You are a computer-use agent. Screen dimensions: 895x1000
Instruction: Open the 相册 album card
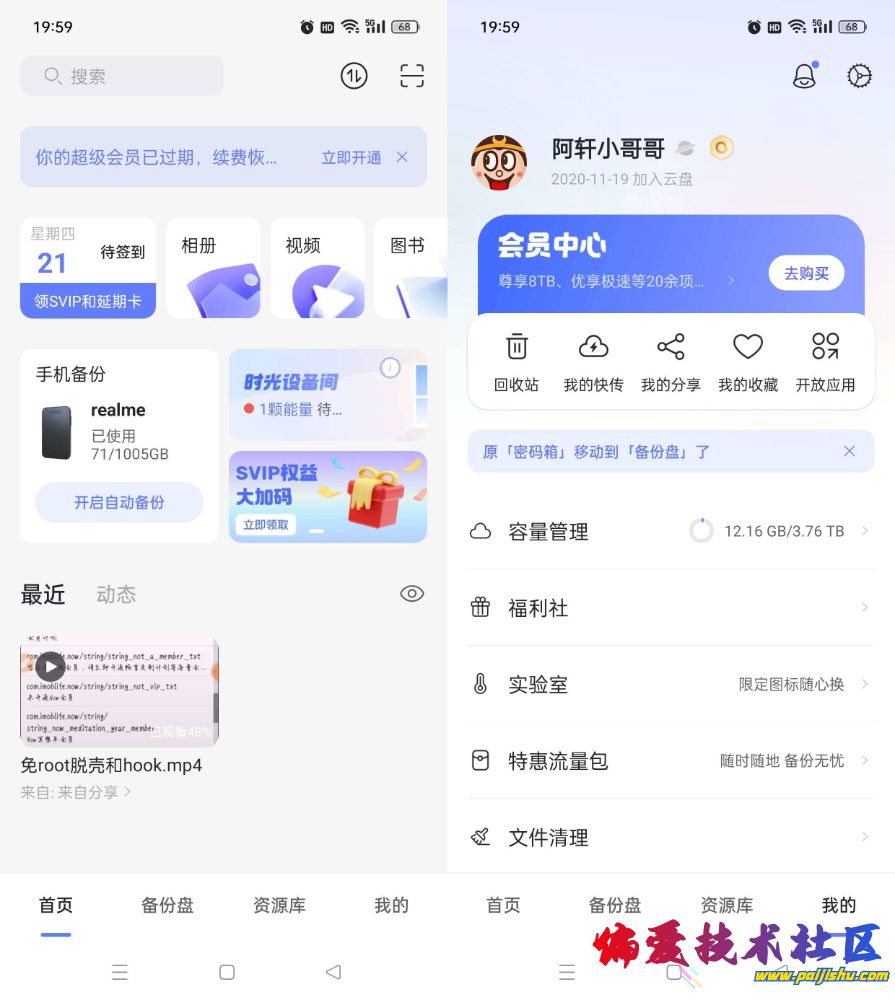coord(213,268)
